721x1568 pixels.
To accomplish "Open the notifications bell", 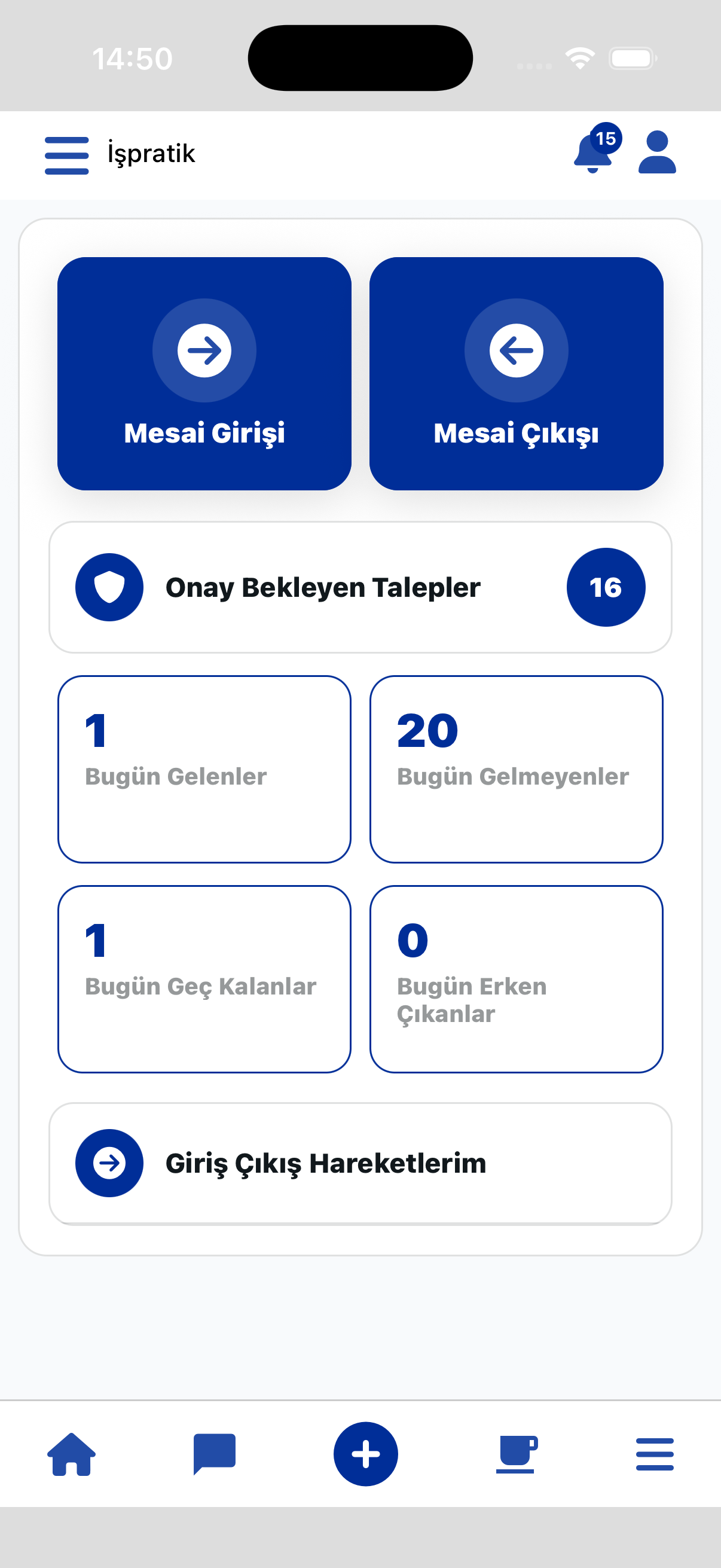I will [592, 153].
